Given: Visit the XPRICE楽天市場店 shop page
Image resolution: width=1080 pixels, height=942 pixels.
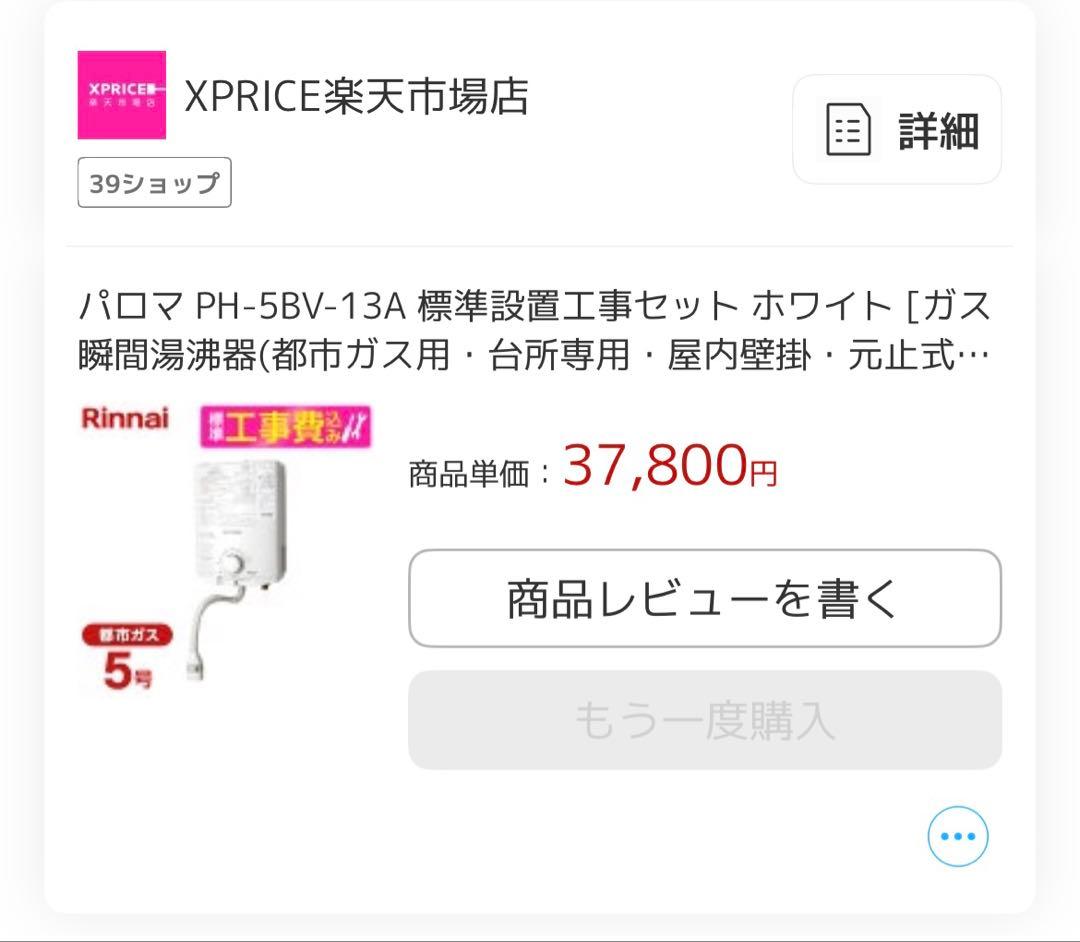Looking at the screenshot, I should pyautogui.click(x=356, y=97).
